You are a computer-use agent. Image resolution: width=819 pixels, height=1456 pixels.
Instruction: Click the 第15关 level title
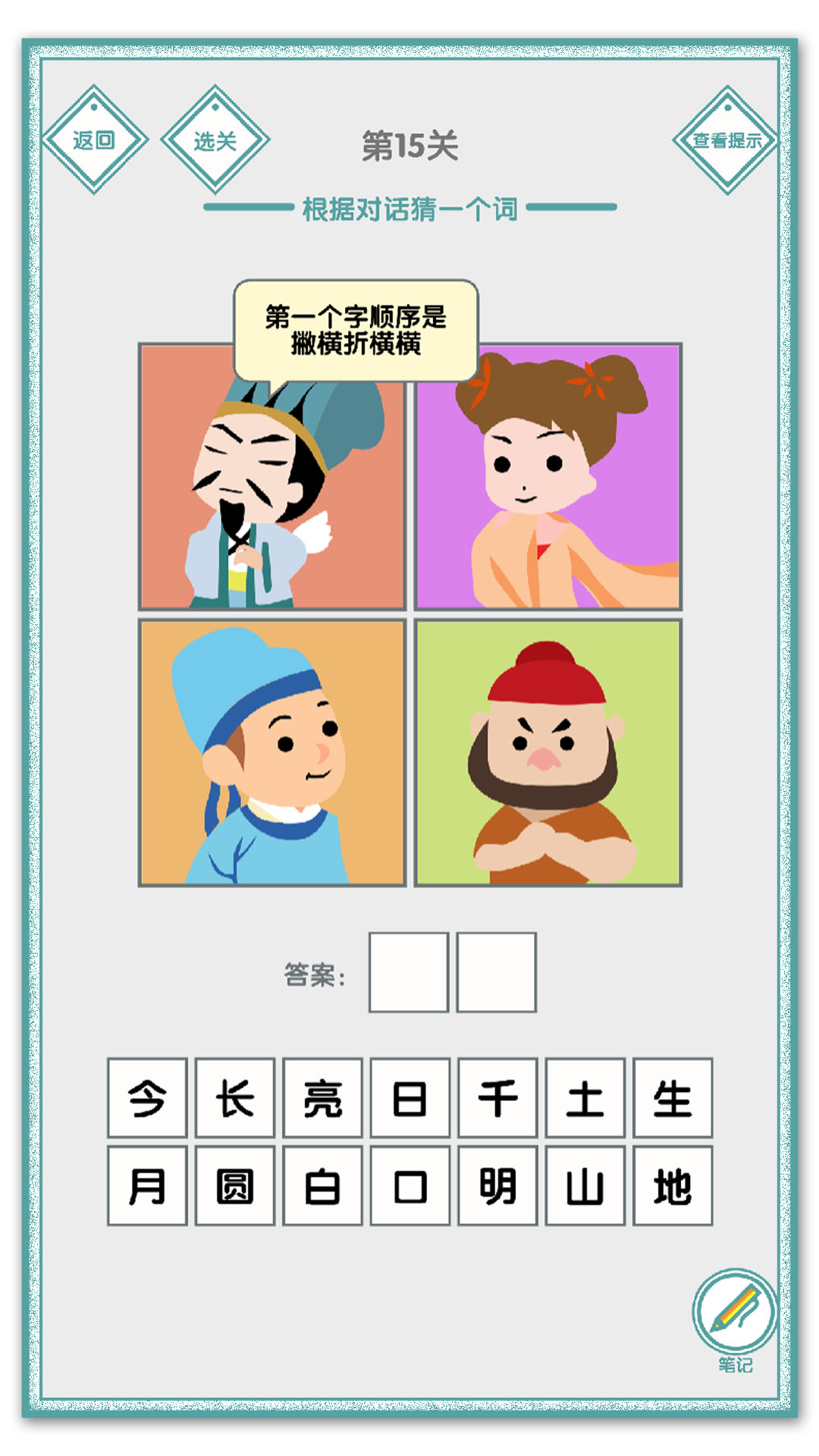(x=409, y=144)
